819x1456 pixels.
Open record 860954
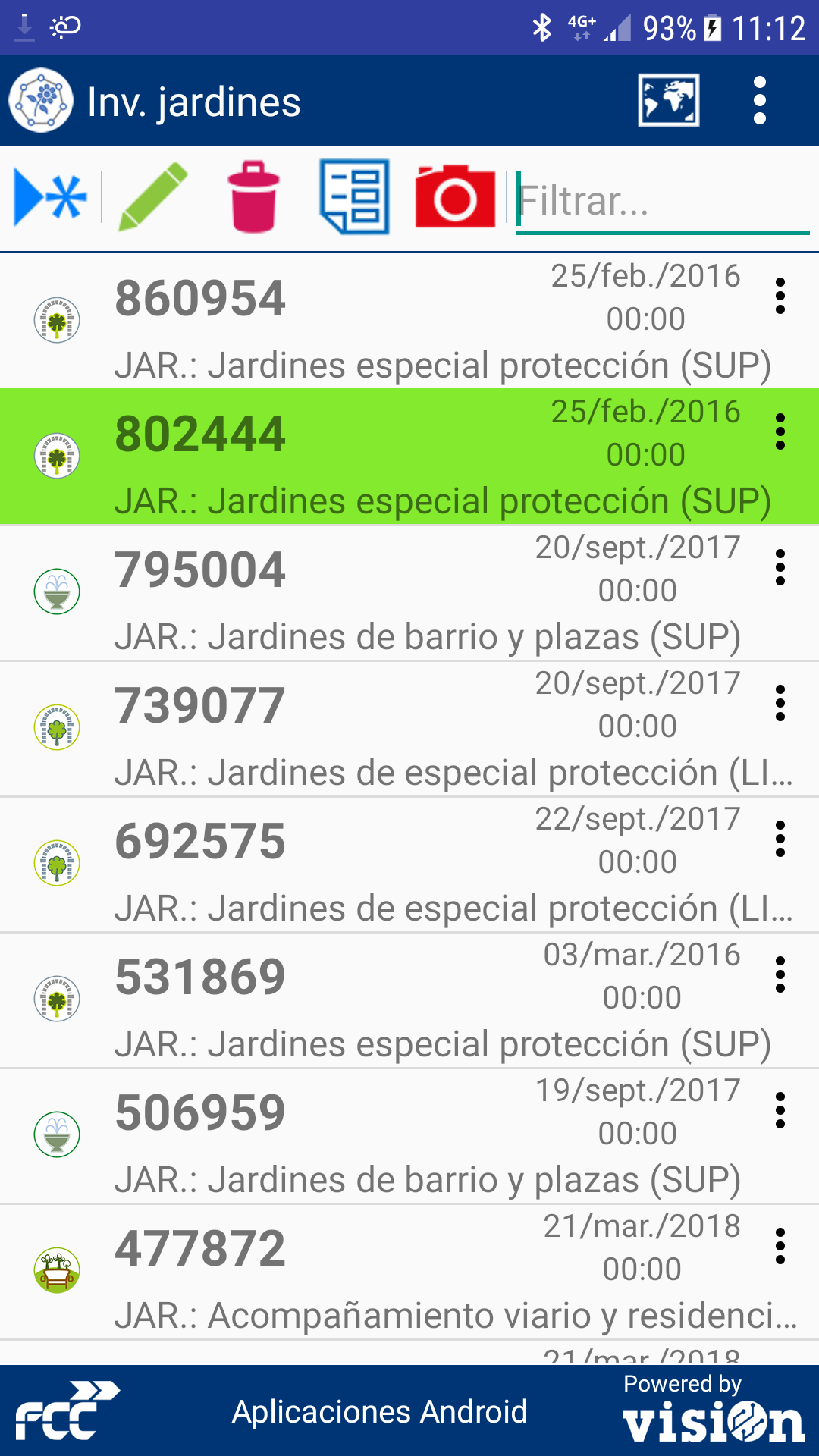(x=379, y=321)
